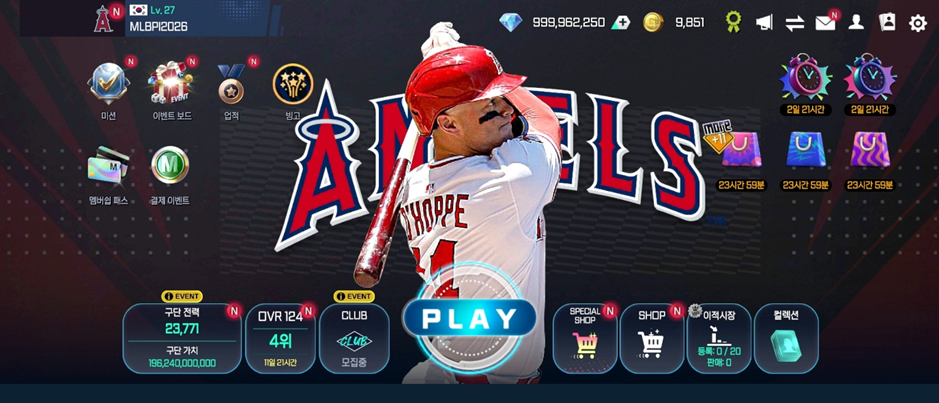This screenshot has width=939, height=403.
Task: Start a game with the PLAY button
Action: [469, 319]
